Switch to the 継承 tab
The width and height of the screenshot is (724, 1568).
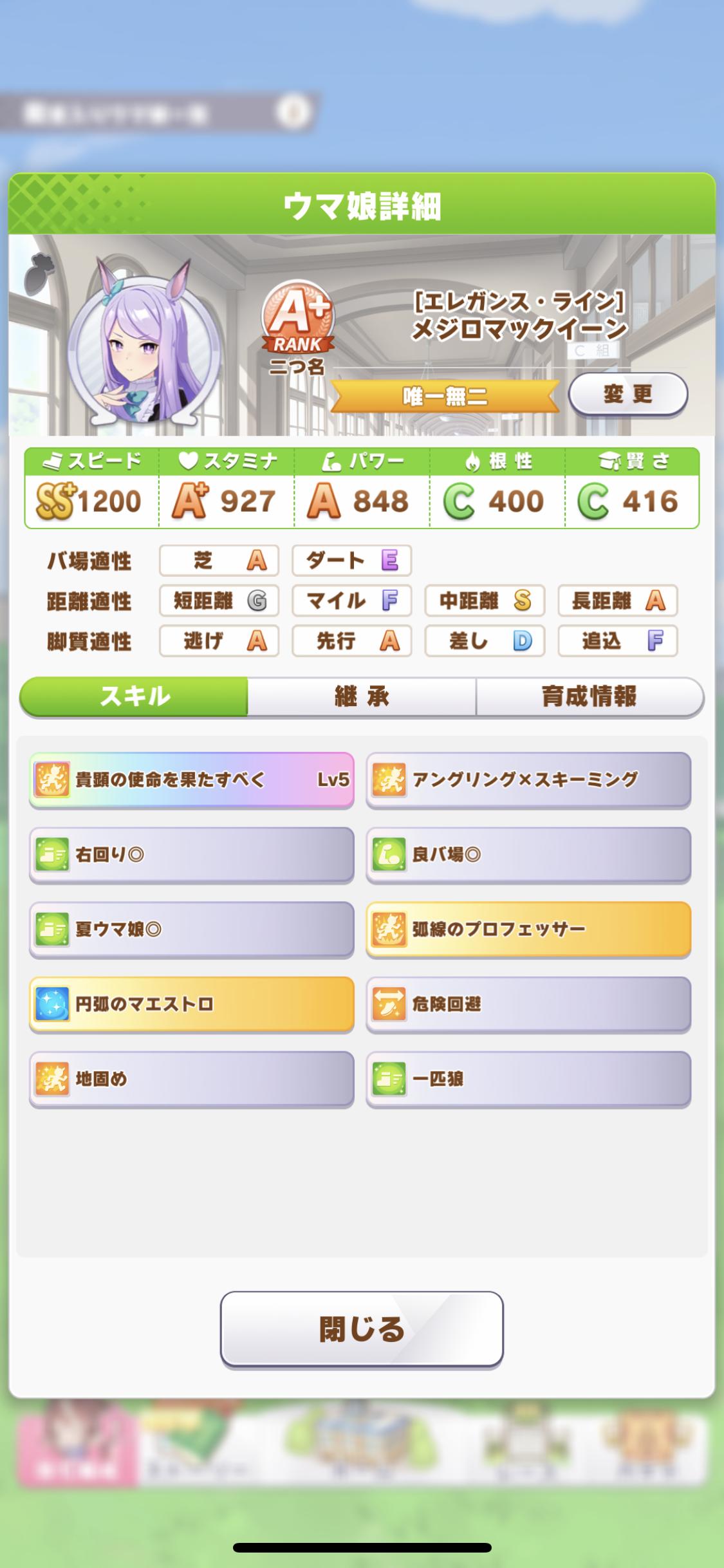point(362,696)
